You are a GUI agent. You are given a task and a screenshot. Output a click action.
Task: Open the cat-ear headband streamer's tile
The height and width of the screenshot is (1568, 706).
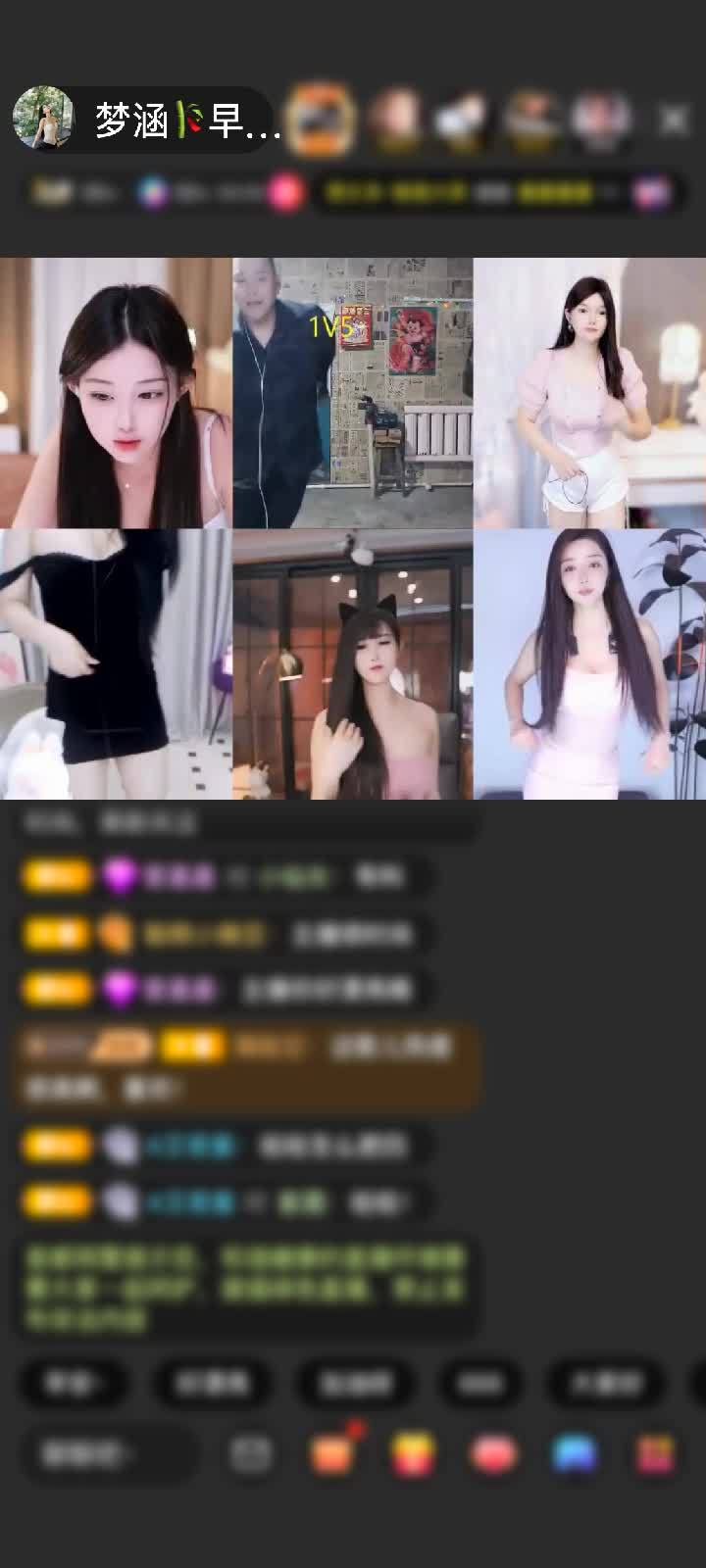[352, 663]
